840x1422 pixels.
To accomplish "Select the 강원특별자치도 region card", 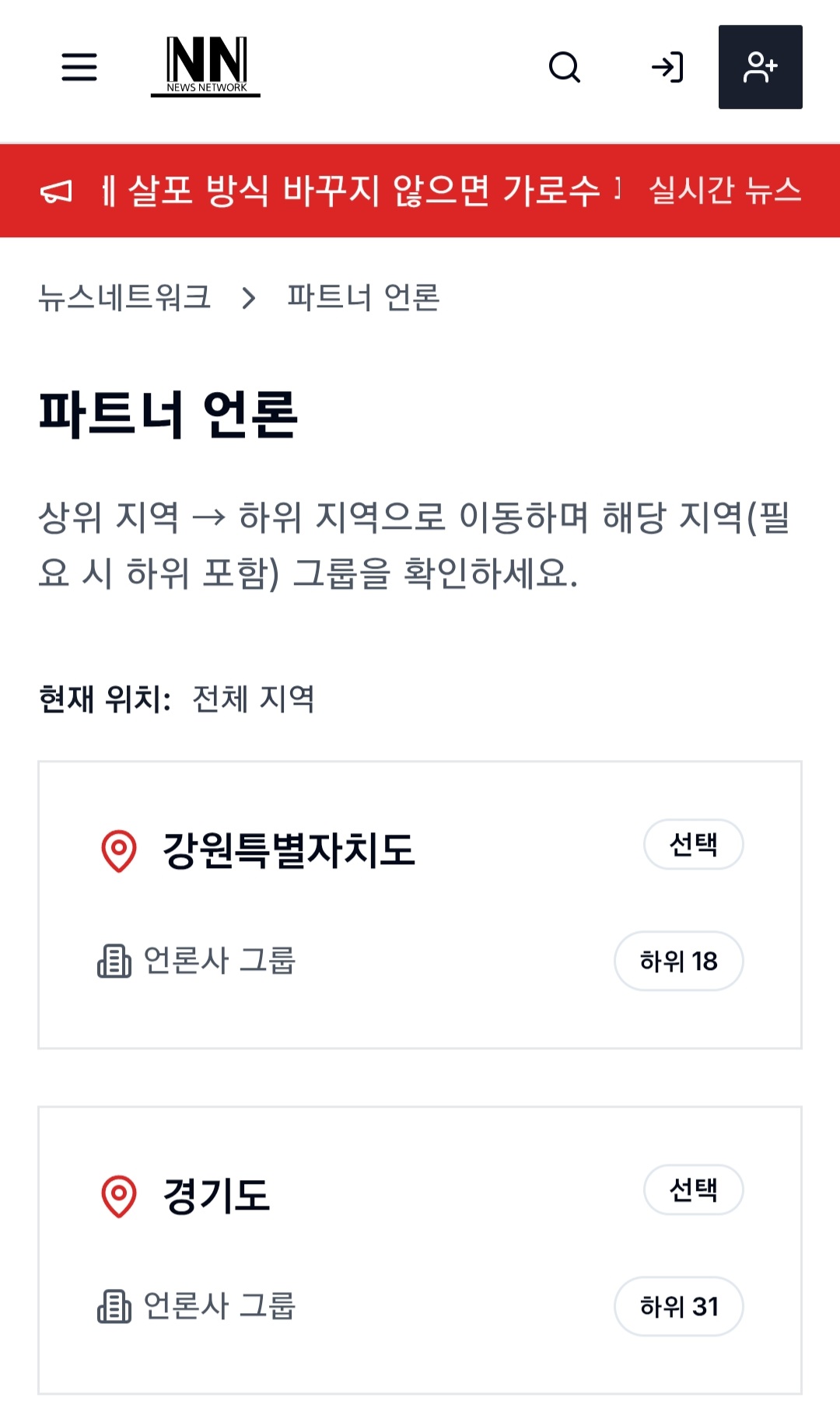I will (x=694, y=843).
